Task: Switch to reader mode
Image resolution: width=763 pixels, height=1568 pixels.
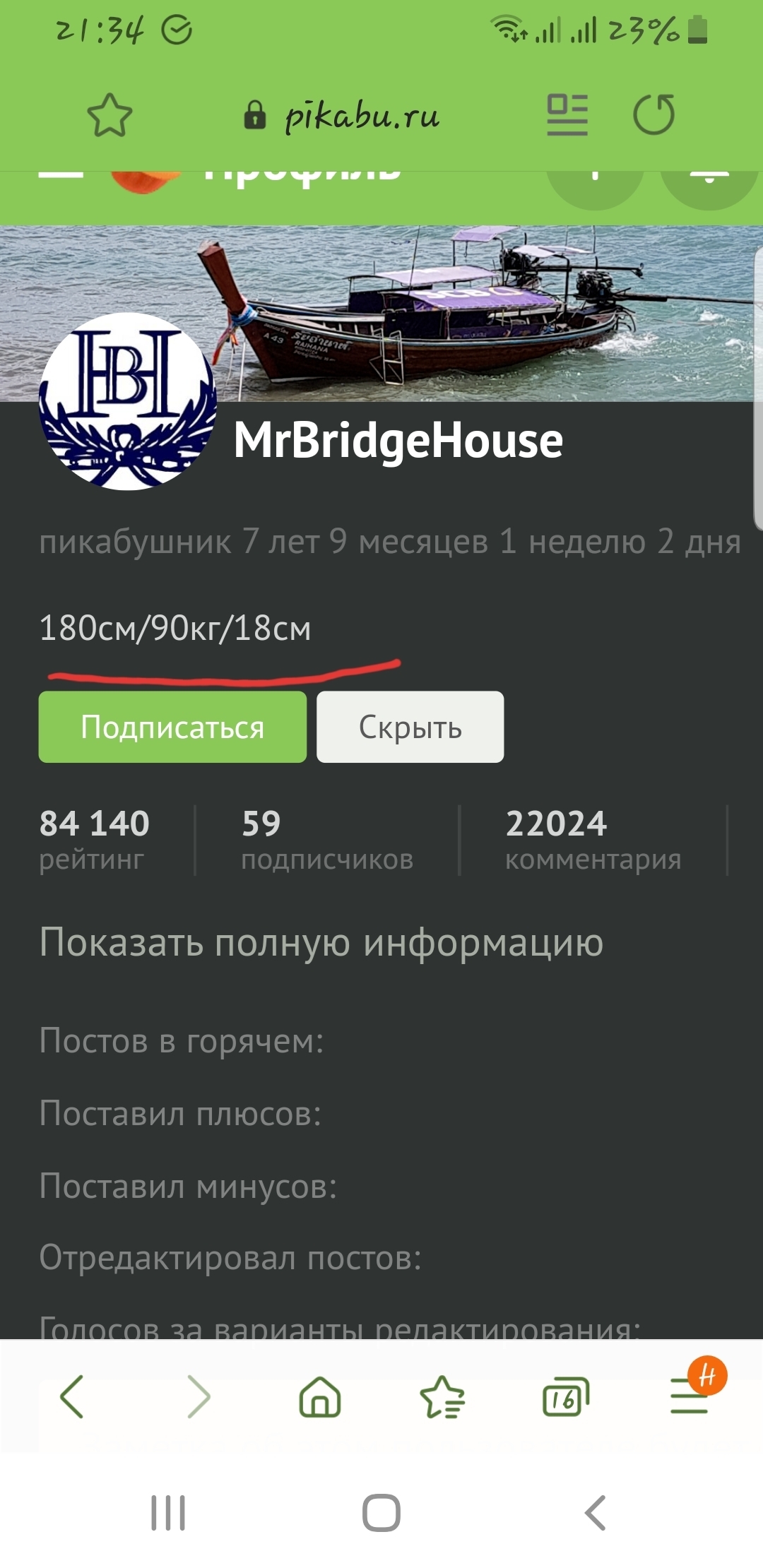Action: click(567, 115)
